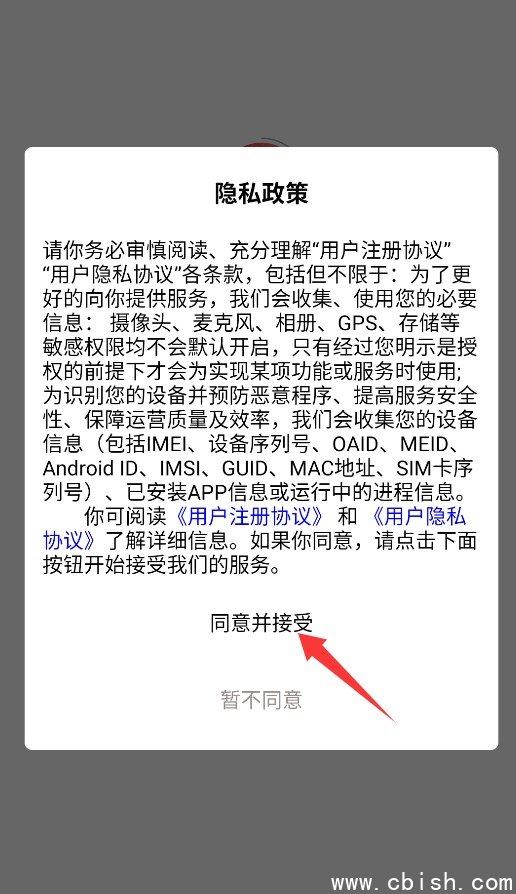This screenshot has height=894, width=516.
Task: Decline with the 暂不同意 button
Action: click(261, 699)
